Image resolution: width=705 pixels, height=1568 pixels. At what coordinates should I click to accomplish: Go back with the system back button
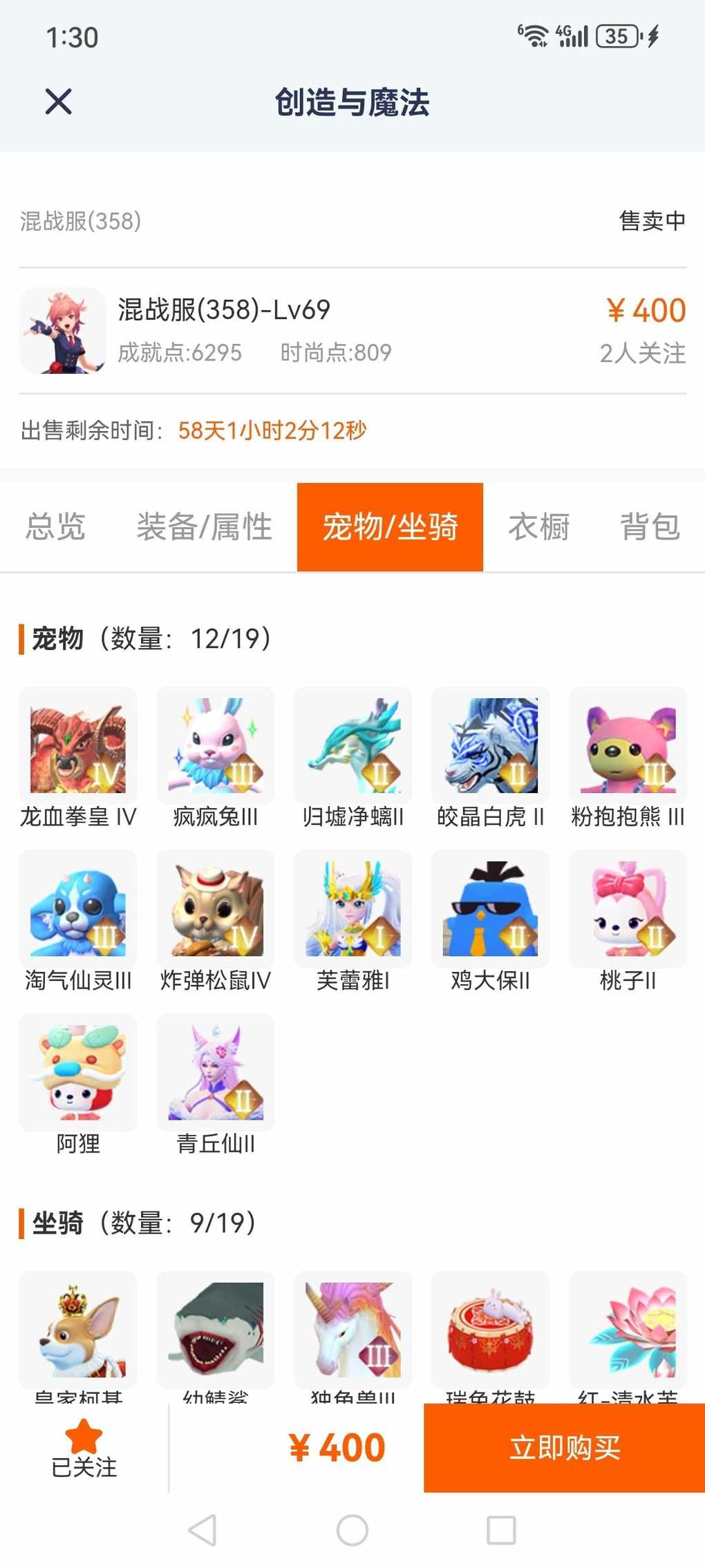(x=203, y=1530)
